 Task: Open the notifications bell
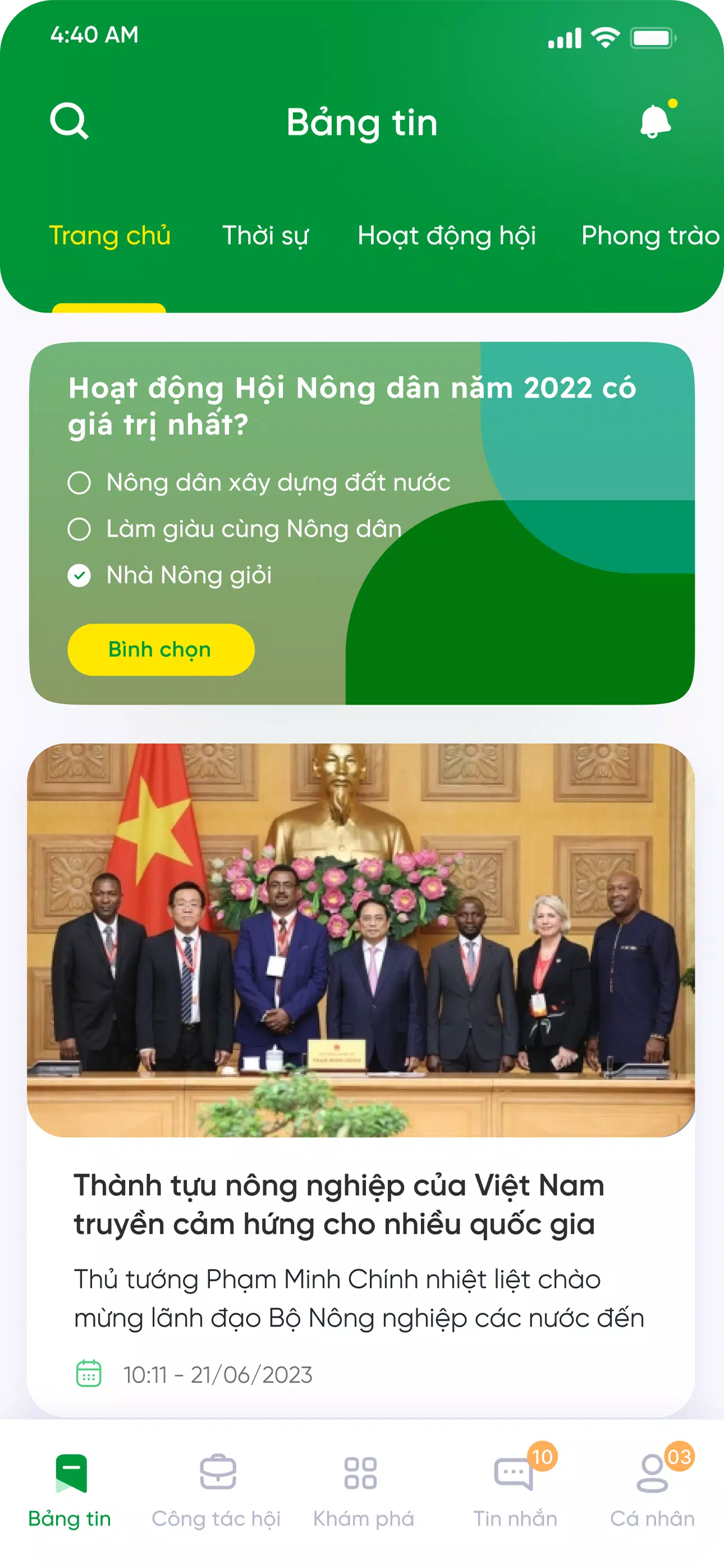656,121
